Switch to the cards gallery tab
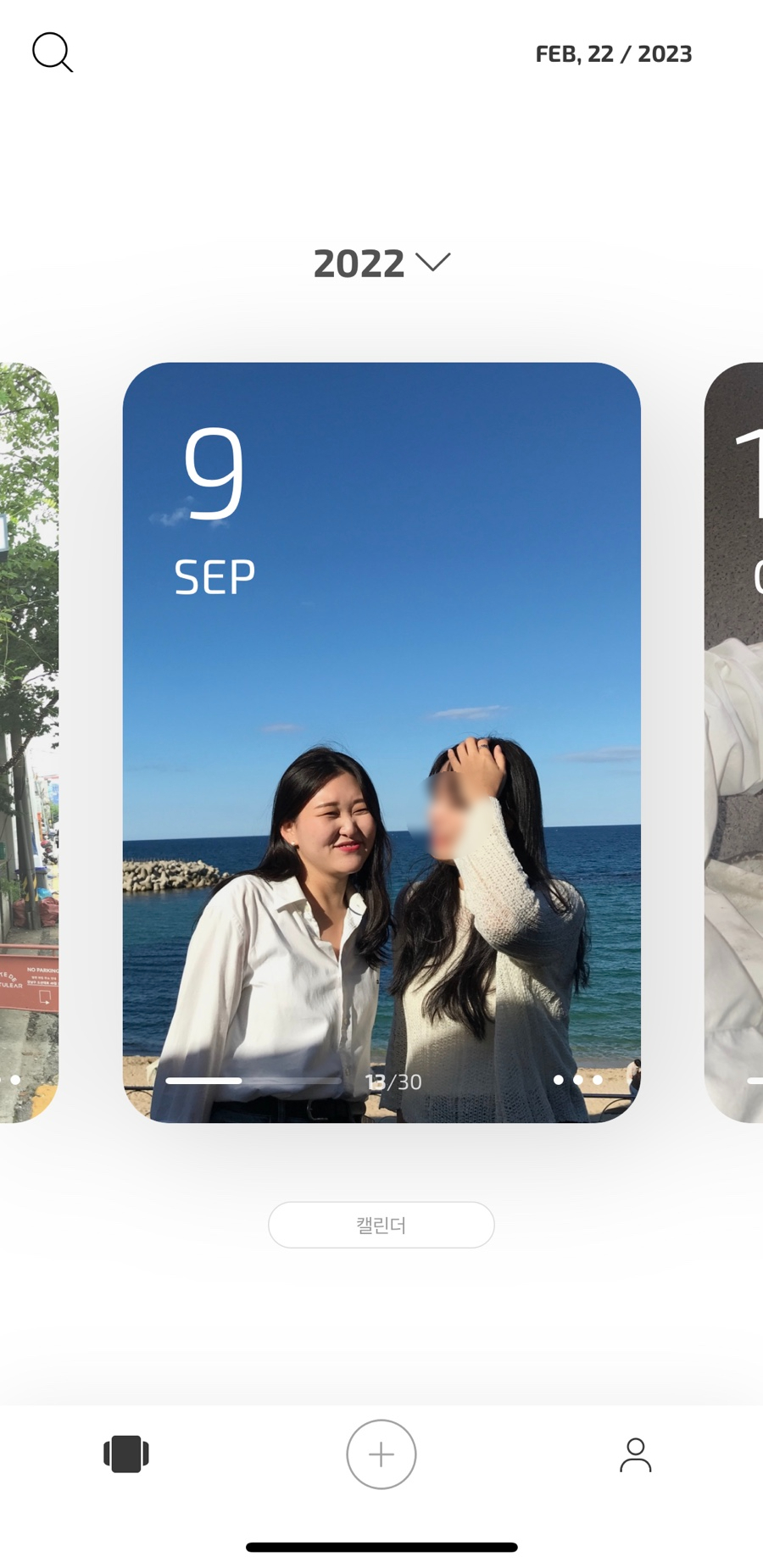This screenshot has height=1568, width=763. (126, 1454)
